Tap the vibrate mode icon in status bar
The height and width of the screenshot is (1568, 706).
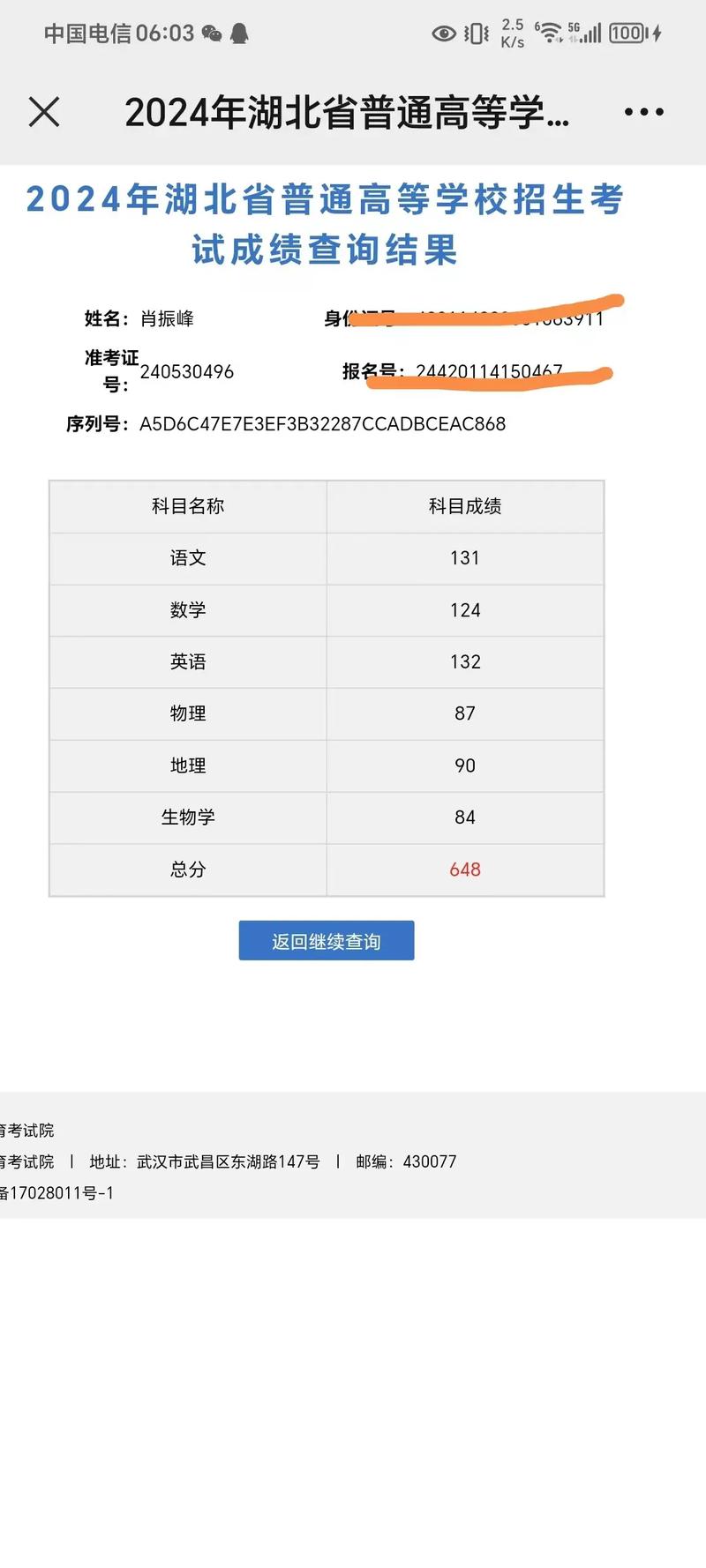point(477,32)
